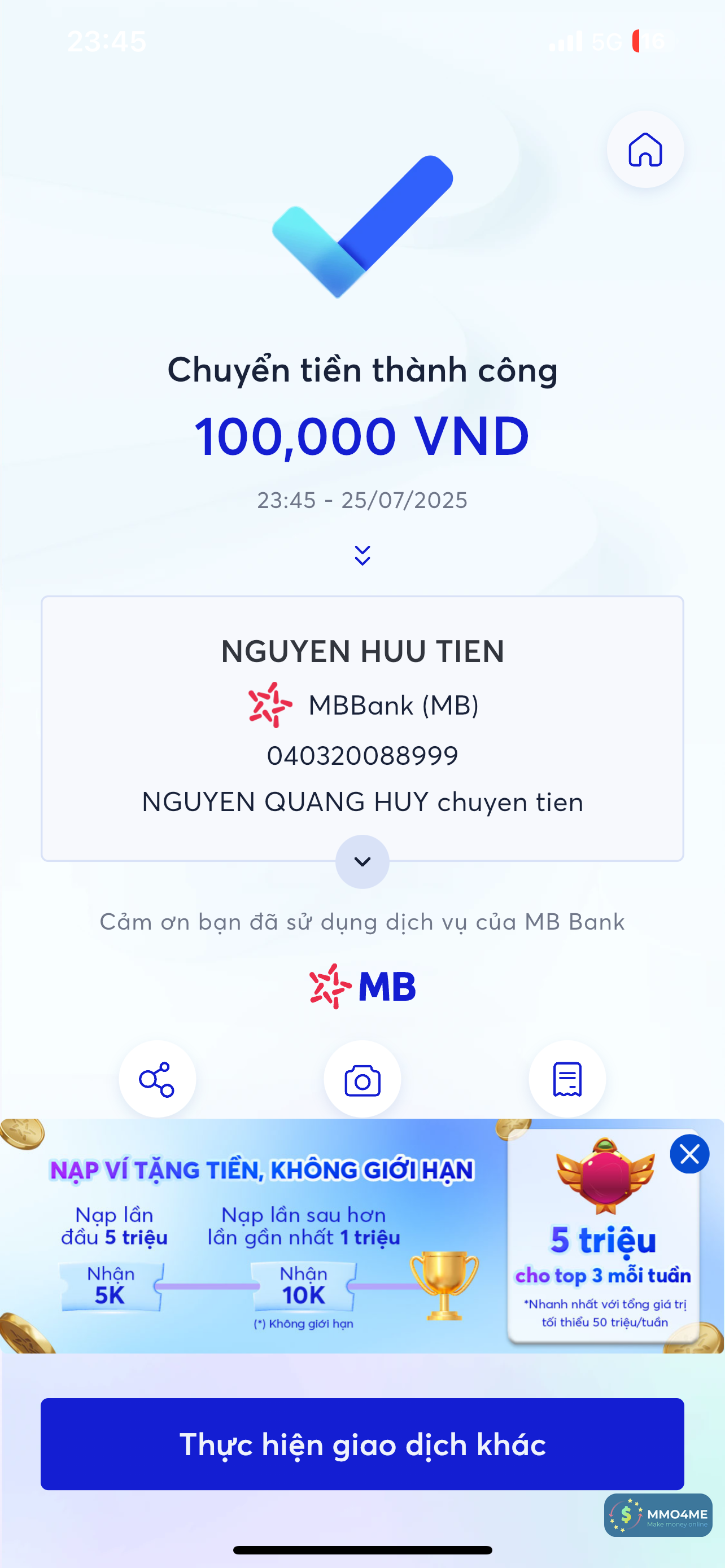Open the transaction receipt document icon
Image resolution: width=725 pixels, height=1568 pixels.
pyautogui.click(x=567, y=1079)
